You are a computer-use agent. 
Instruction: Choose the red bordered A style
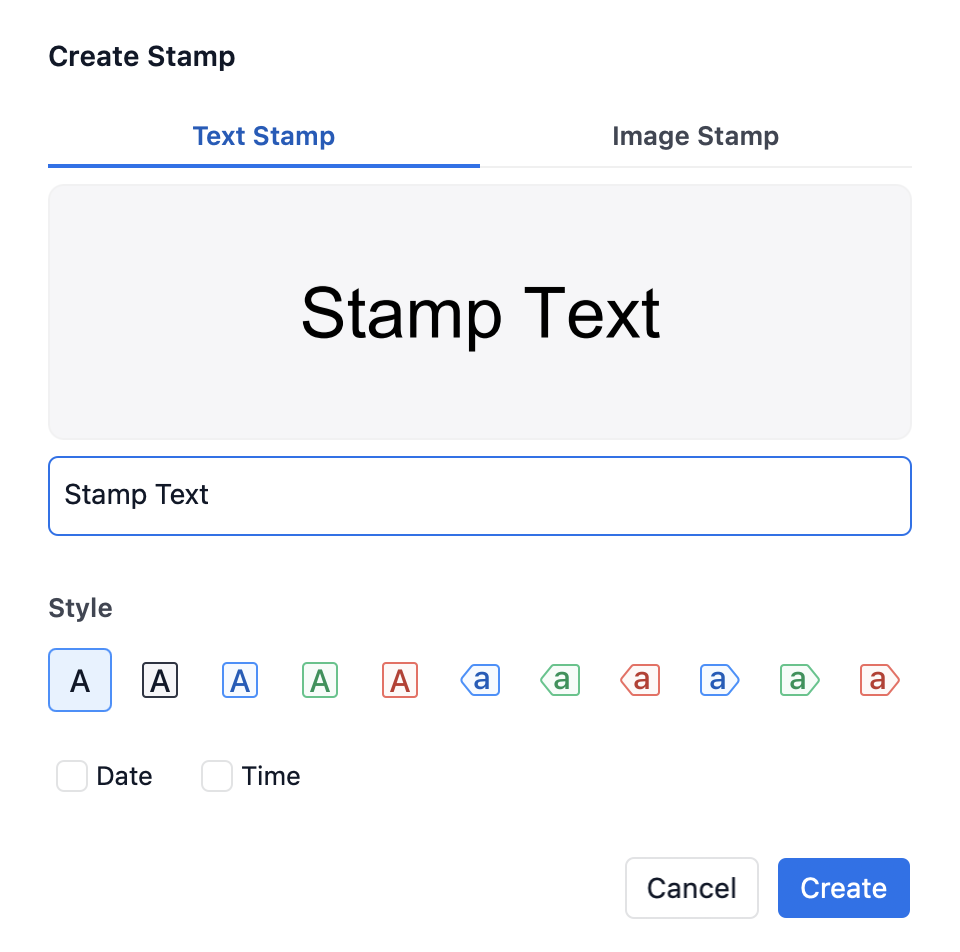click(400, 680)
